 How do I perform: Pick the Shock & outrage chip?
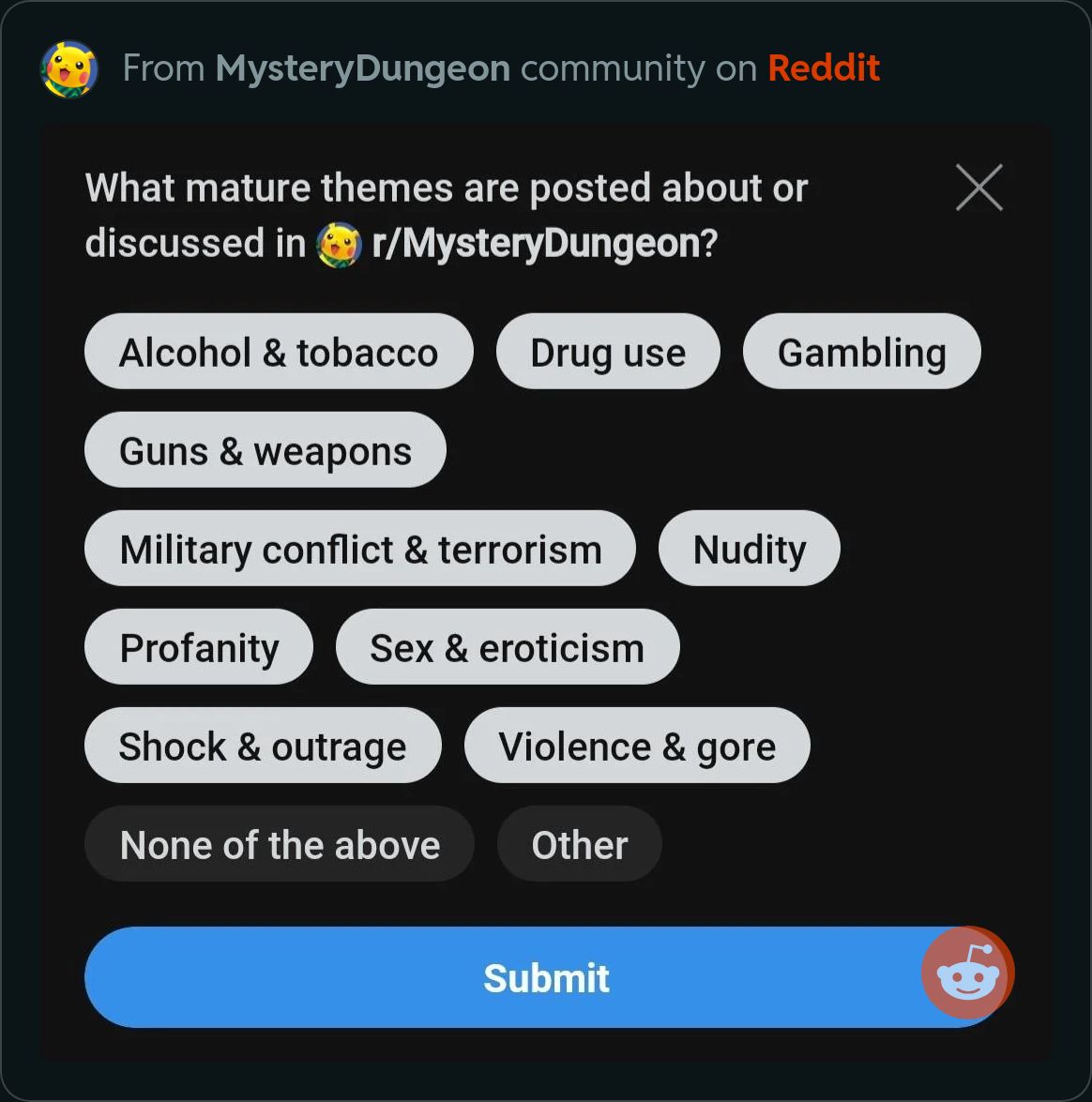(263, 746)
